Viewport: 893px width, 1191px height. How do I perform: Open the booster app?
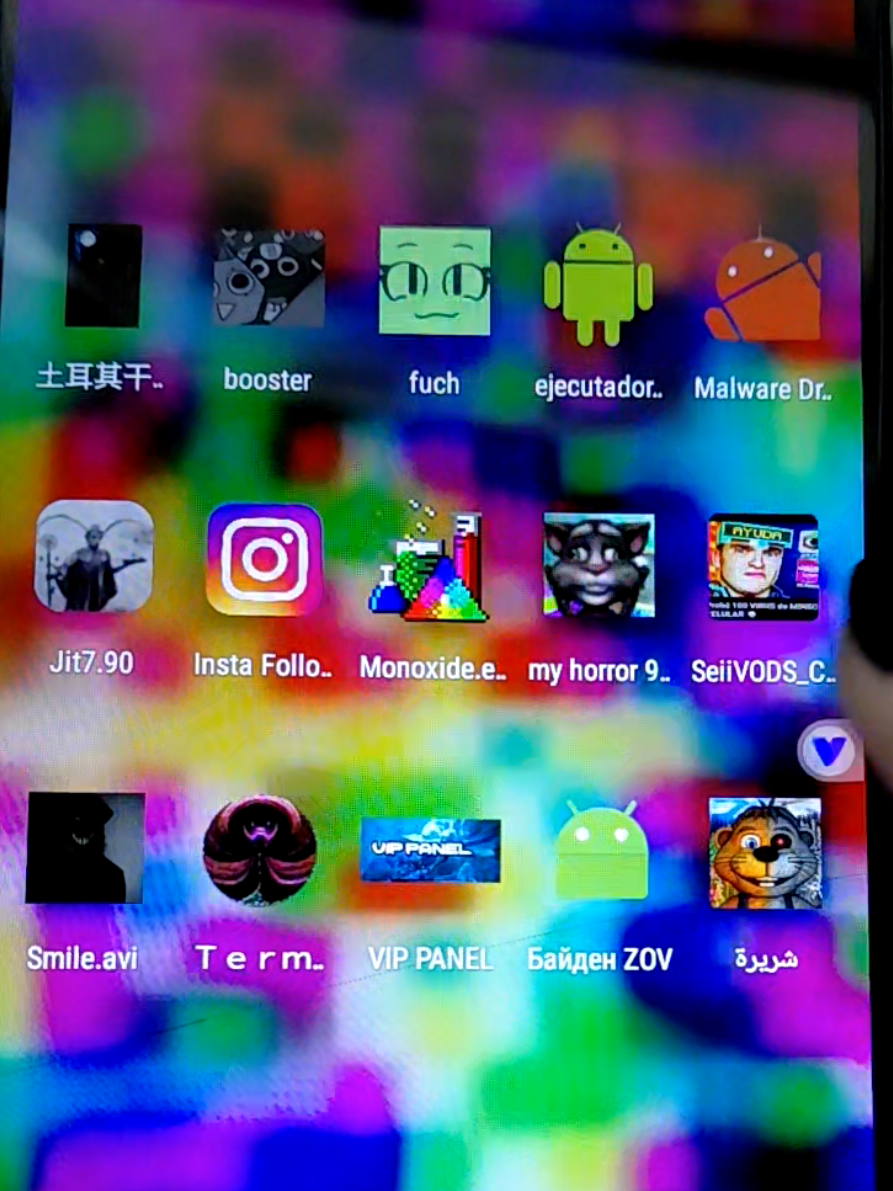tap(268, 278)
